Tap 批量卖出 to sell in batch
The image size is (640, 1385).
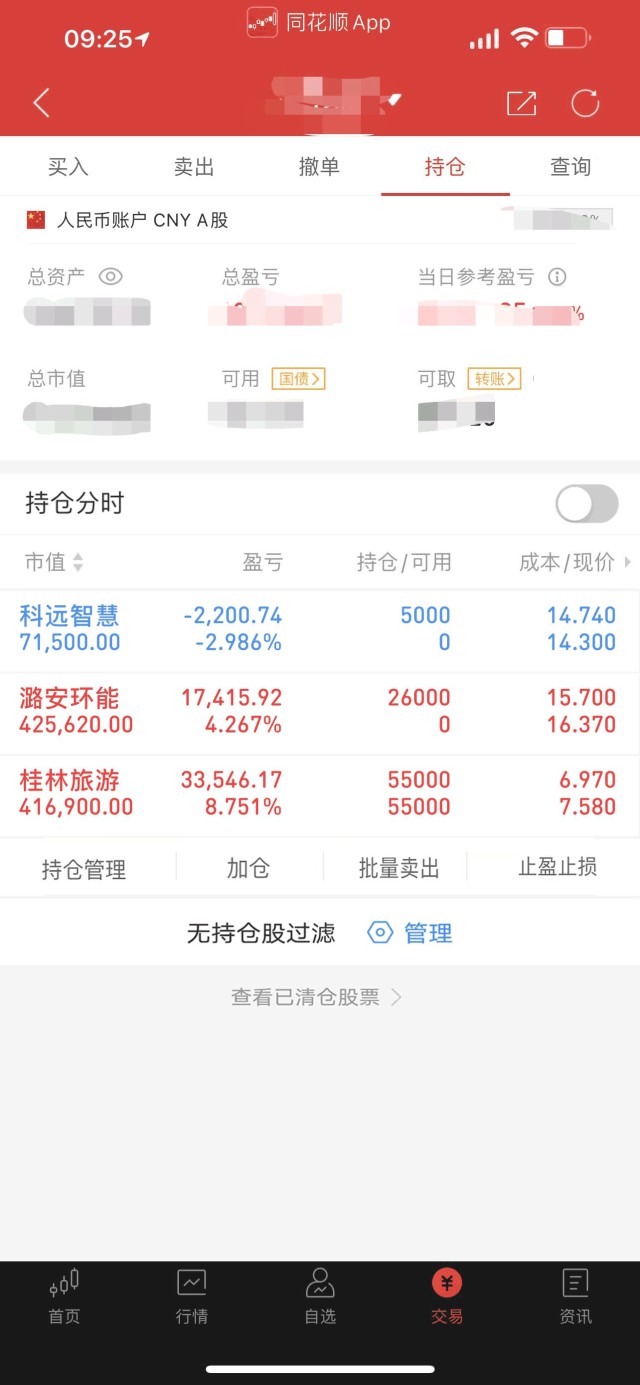tap(399, 869)
